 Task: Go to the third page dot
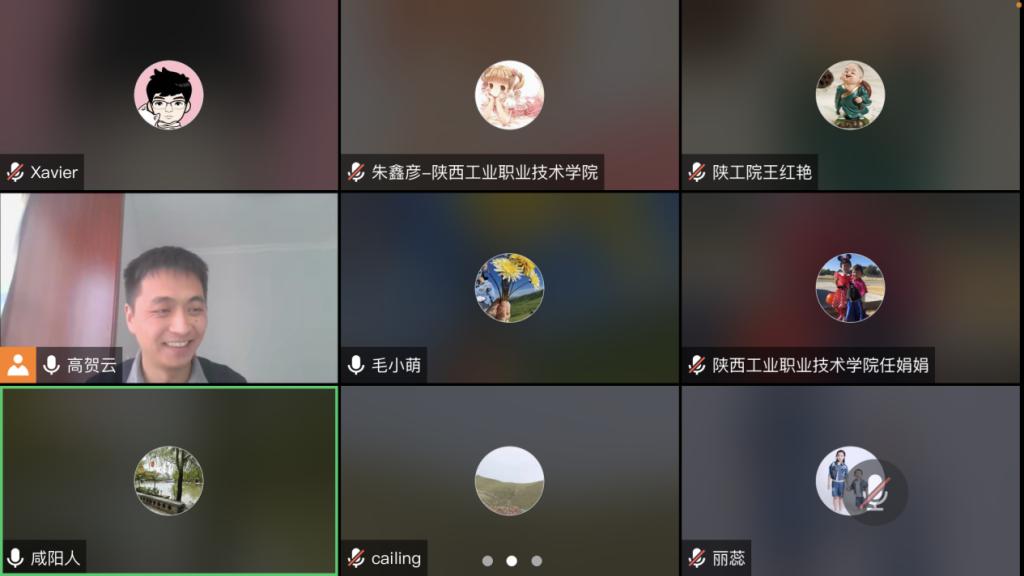pyautogui.click(x=537, y=561)
